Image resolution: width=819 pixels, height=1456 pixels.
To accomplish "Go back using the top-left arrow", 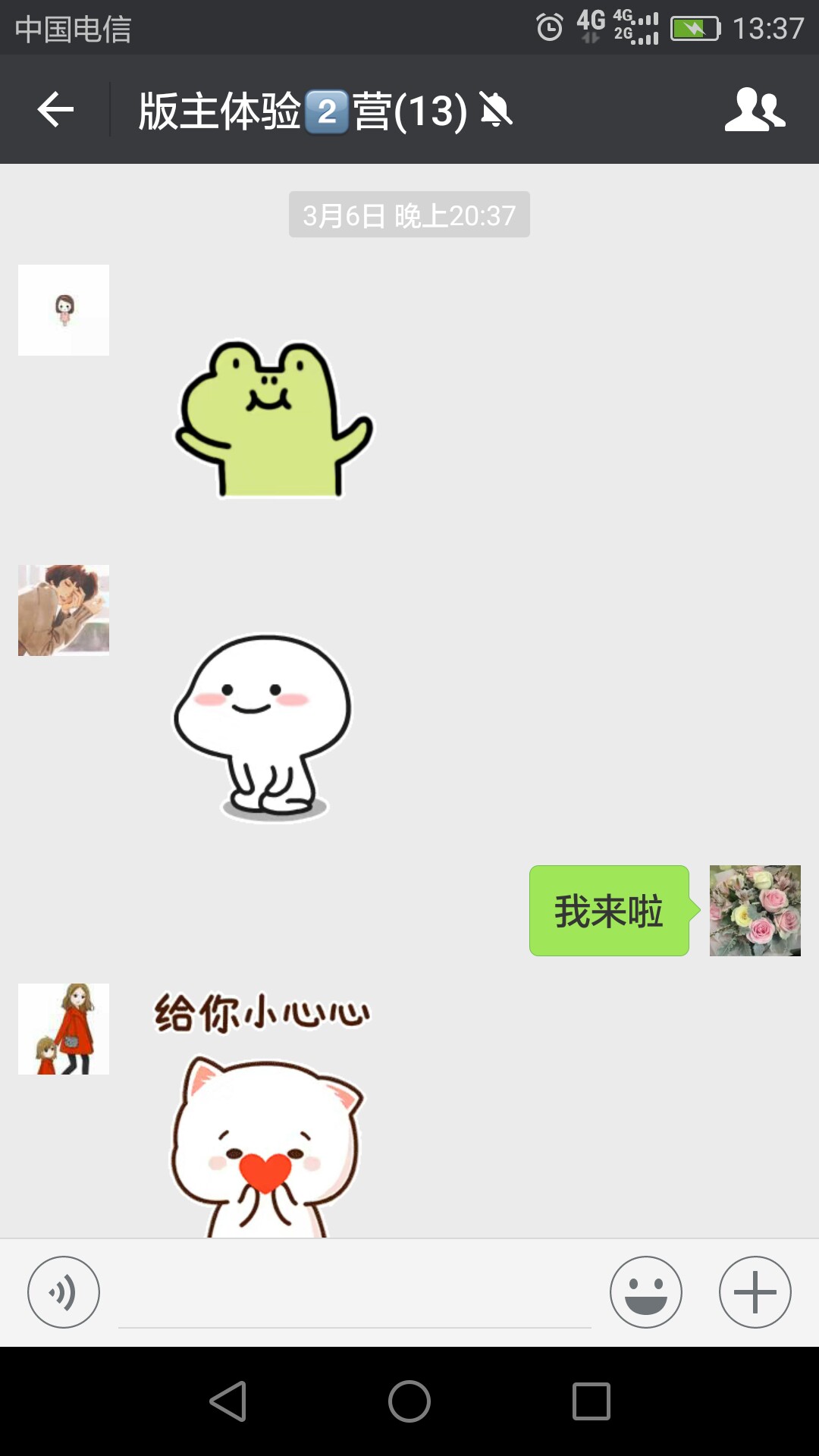I will 55,110.
